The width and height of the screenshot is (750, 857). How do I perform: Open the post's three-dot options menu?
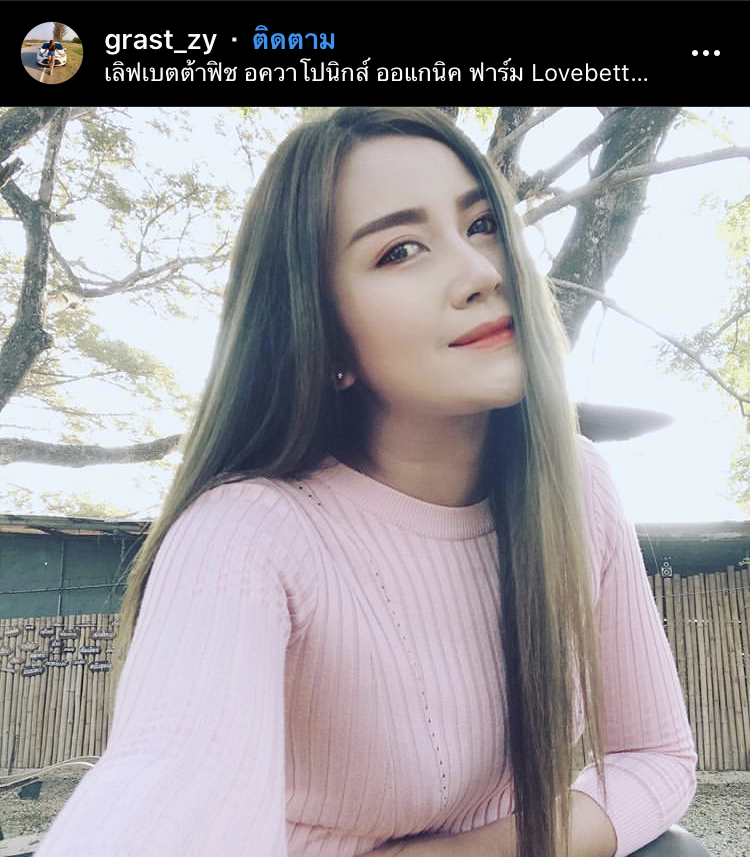pos(706,53)
